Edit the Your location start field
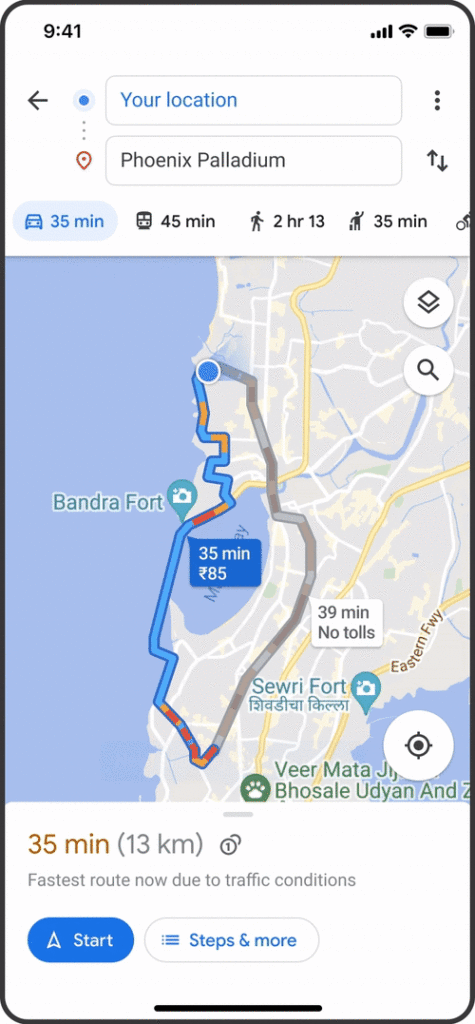Viewport: 475px width, 1024px height. click(254, 101)
